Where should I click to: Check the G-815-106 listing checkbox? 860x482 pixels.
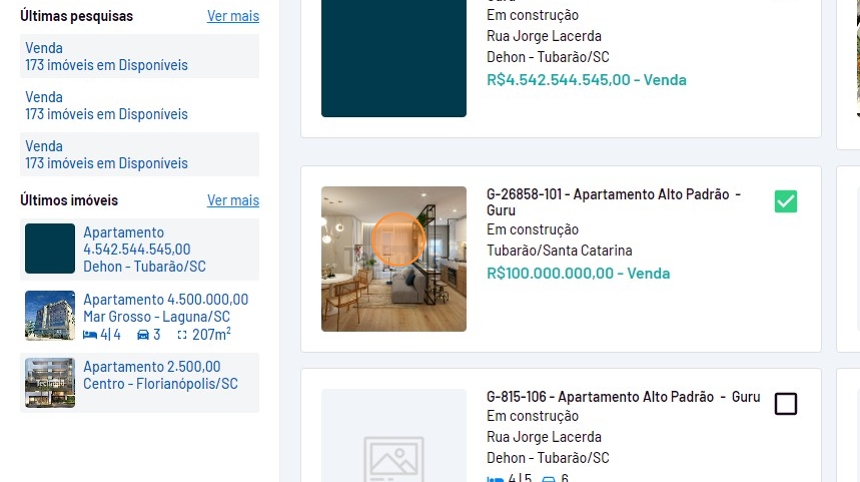785,404
